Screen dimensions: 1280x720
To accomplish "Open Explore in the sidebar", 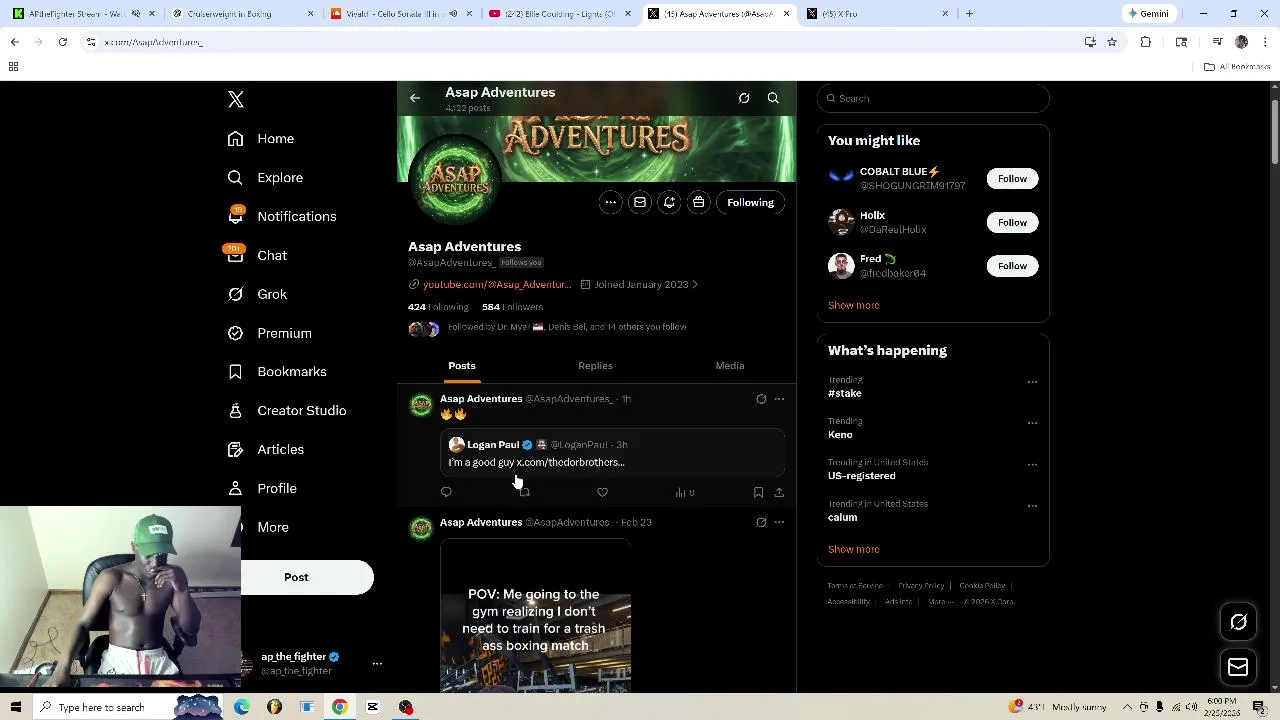I will tap(279, 178).
